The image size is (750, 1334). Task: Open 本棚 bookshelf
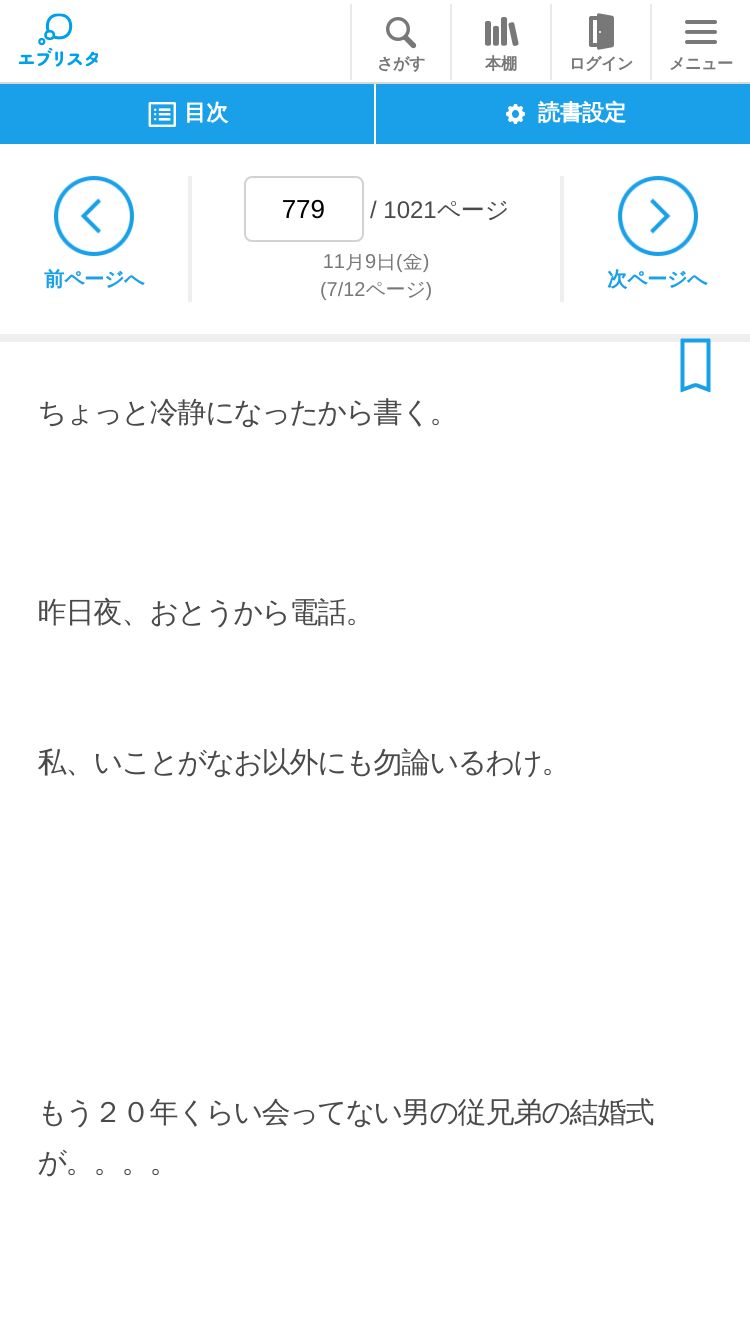pos(501,43)
